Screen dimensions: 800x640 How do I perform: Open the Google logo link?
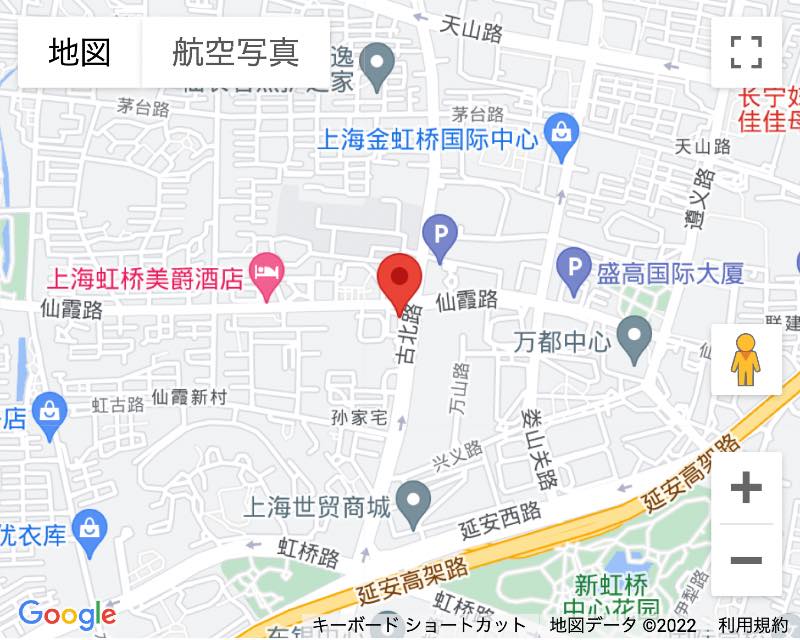click(x=67, y=615)
